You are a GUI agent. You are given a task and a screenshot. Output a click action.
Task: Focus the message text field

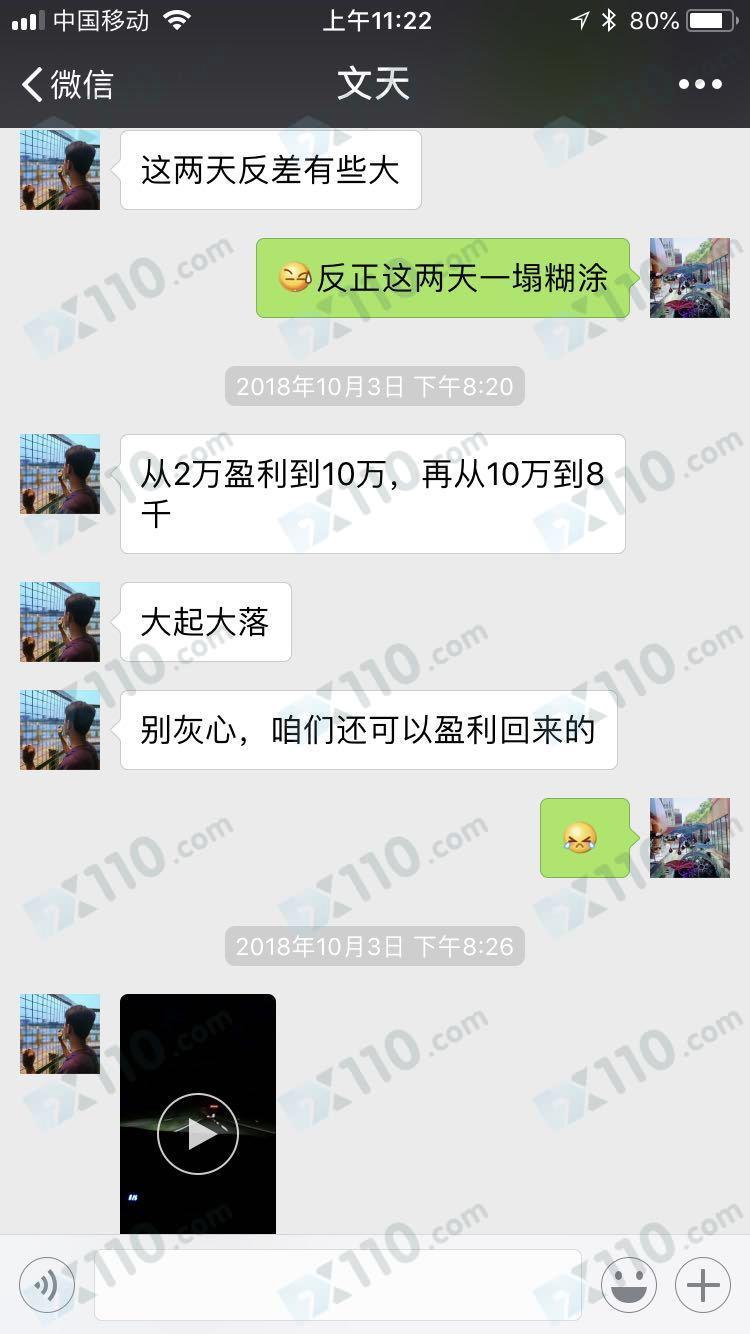point(337,1285)
